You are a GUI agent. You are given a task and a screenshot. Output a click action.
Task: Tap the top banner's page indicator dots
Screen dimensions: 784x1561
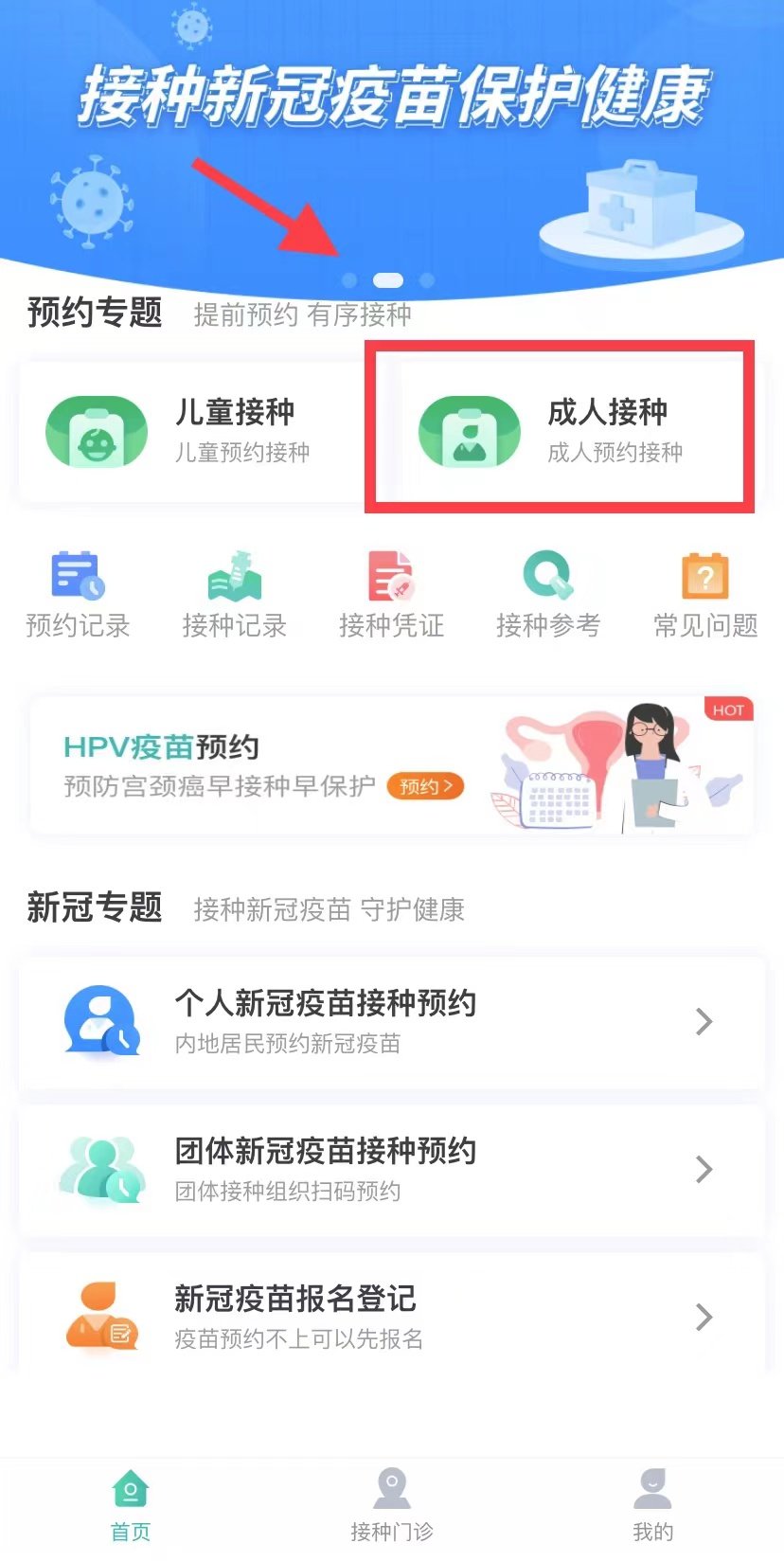388,280
